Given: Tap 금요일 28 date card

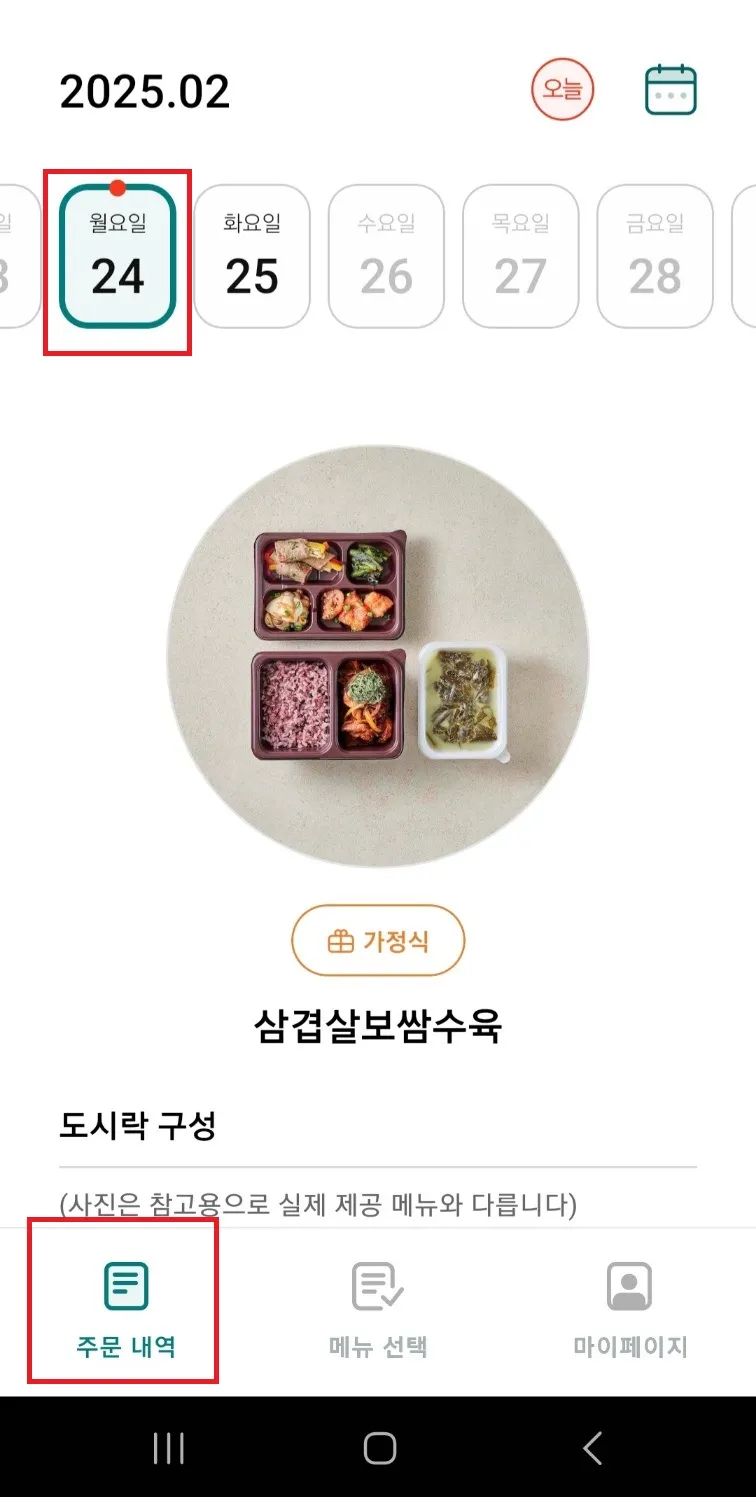Looking at the screenshot, I should click(x=654, y=257).
